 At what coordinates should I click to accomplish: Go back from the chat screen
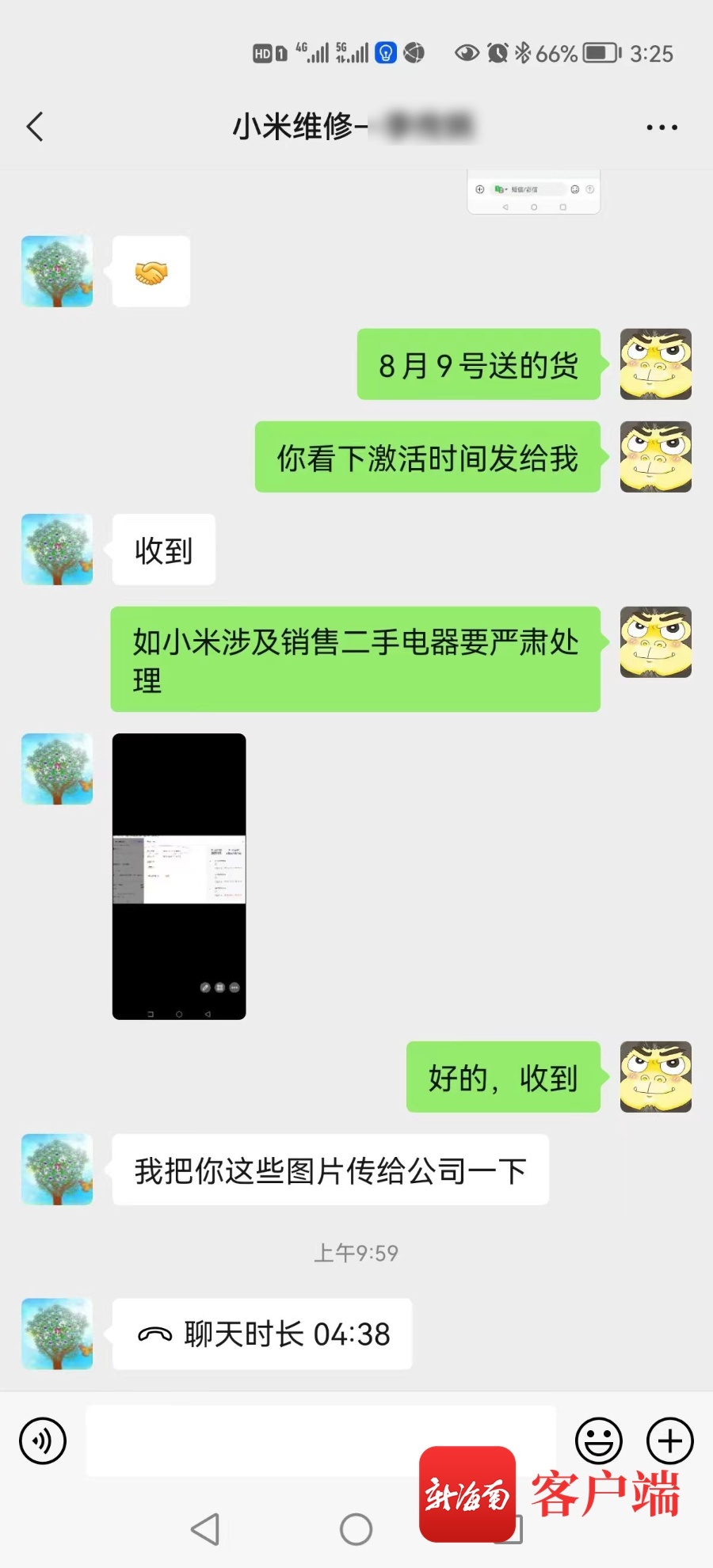[x=35, y=127]
